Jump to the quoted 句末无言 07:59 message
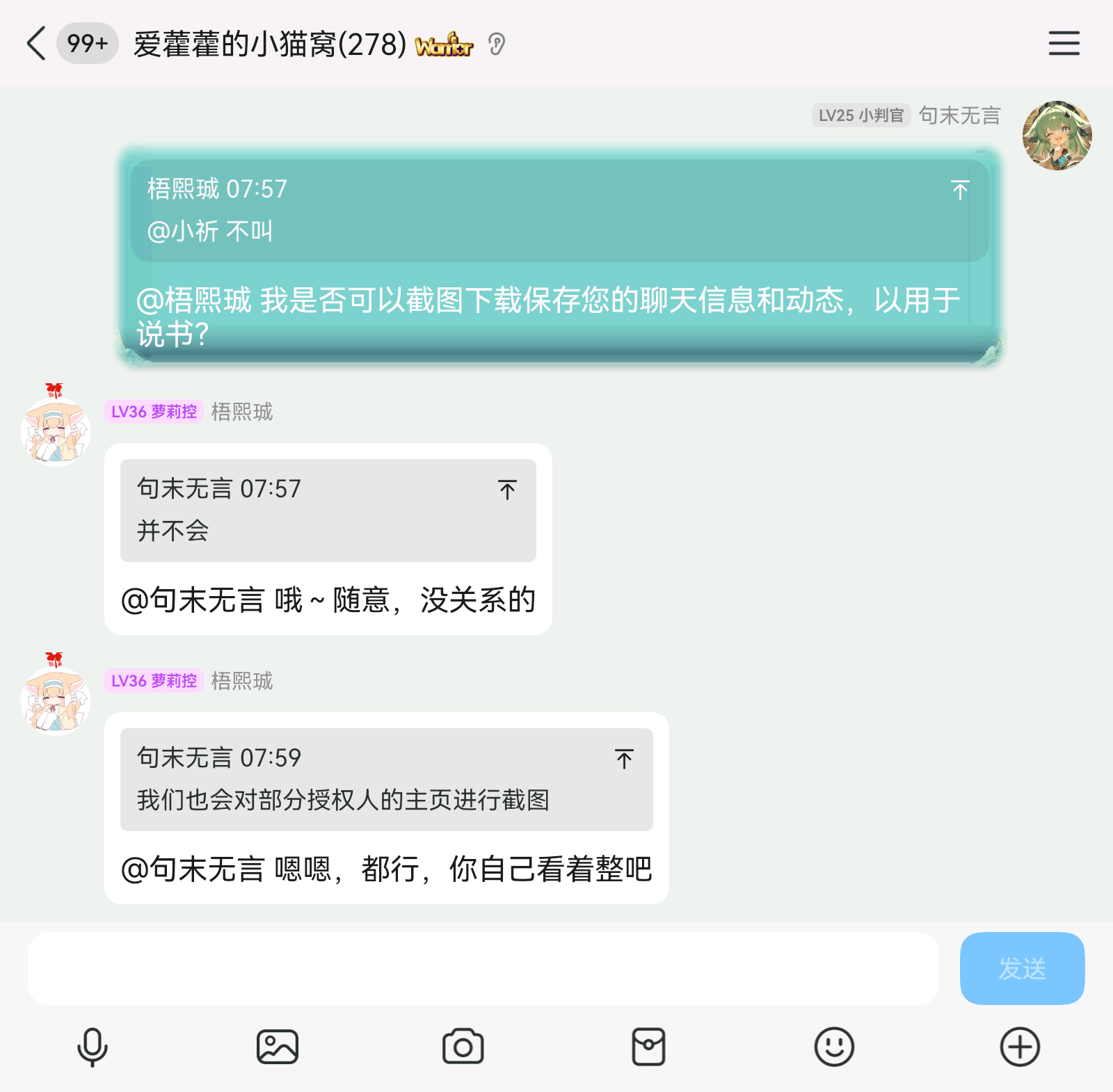The height and width of the screenshot is (1092, 1113). tap(624, 759)
